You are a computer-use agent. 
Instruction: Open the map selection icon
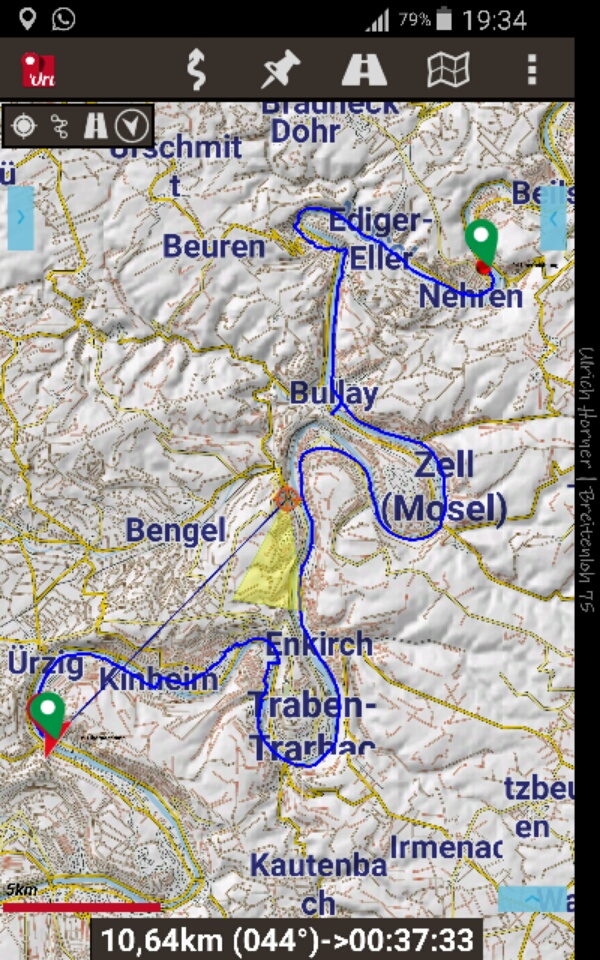[448, 69]
